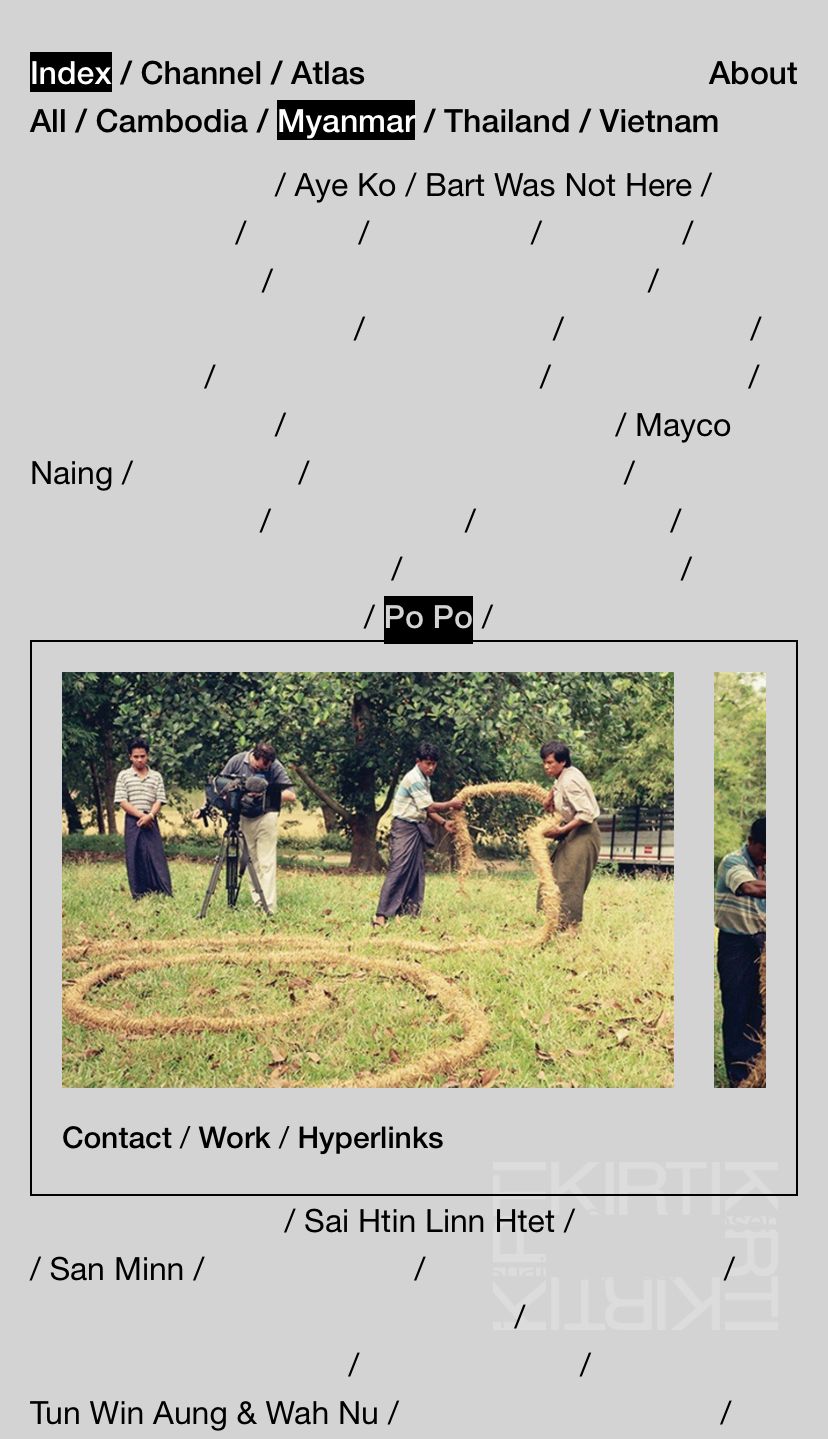Select the All filter

point(45,121)
